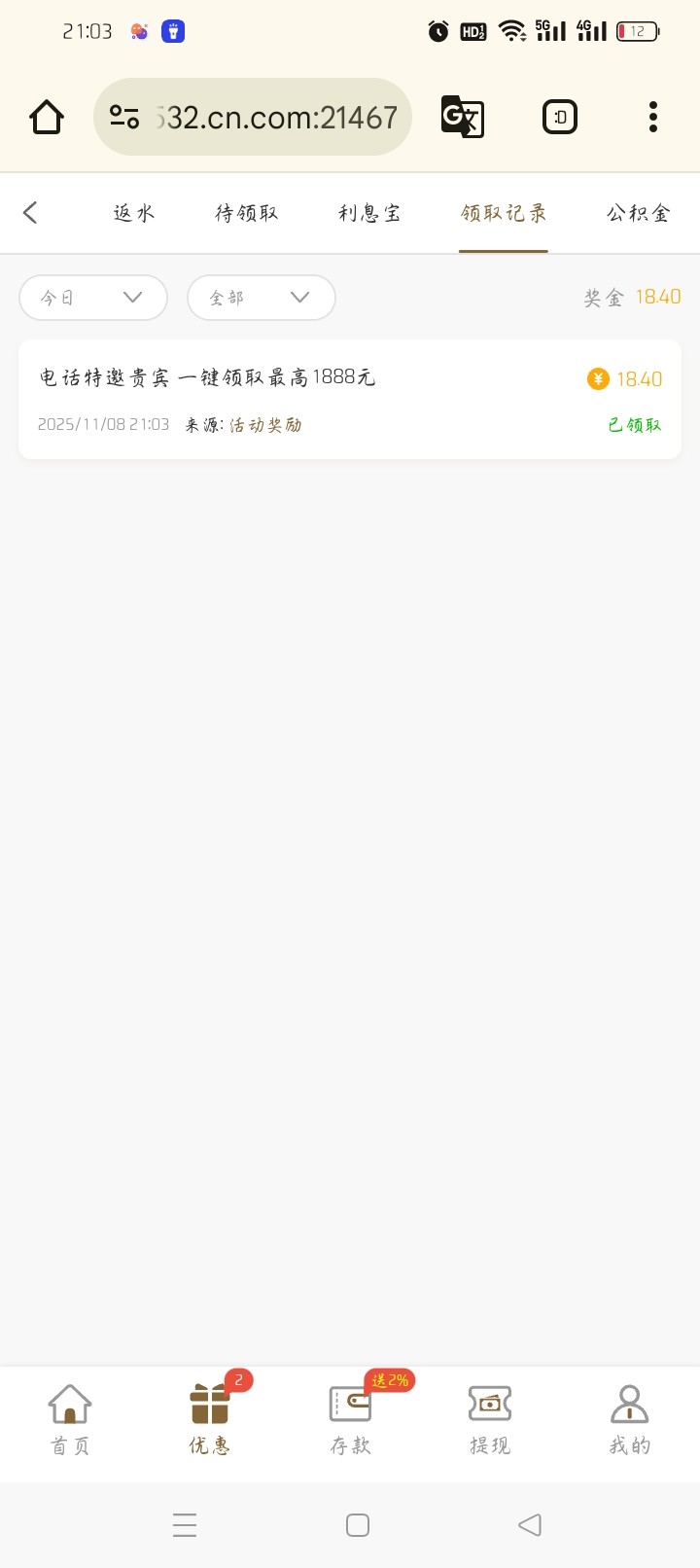Image resolution: width=700 pixels, height=1568 pixels.
Task: Select the 公积金 tab
Action: [x=638, y=213]
